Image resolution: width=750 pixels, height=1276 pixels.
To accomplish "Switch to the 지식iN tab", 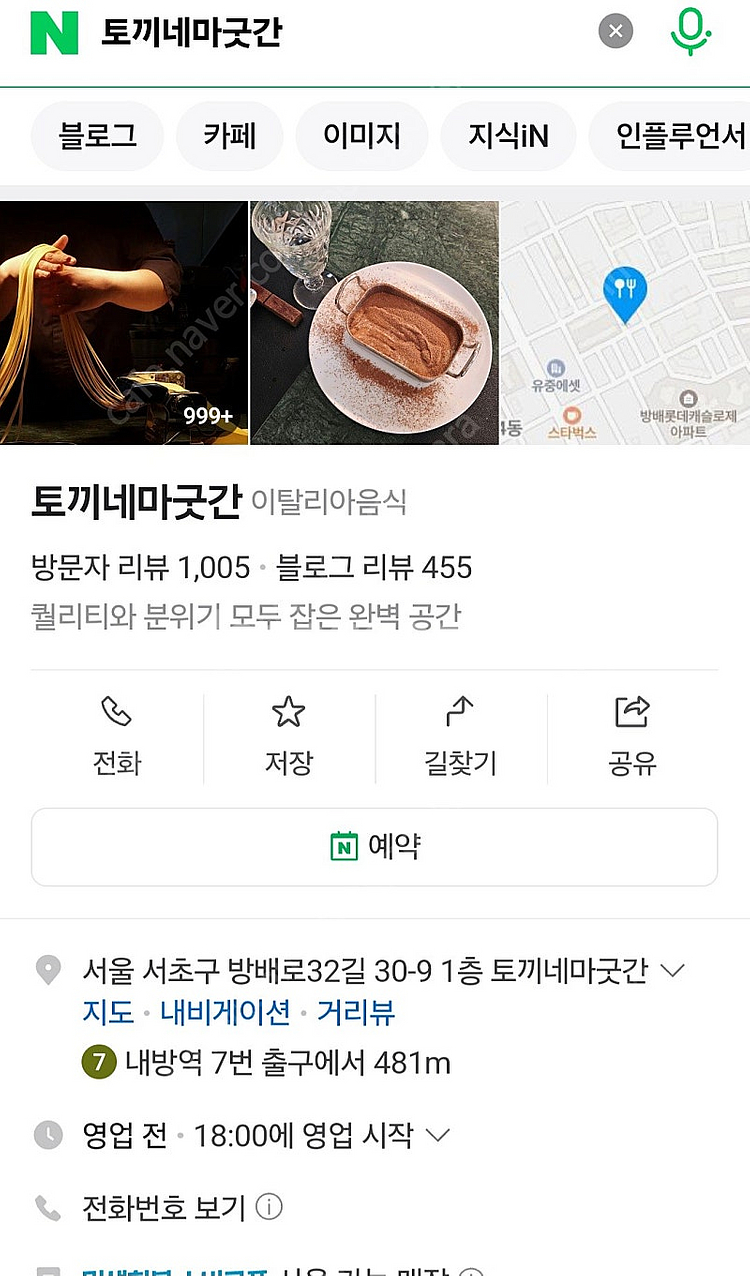I will (508, 135).
